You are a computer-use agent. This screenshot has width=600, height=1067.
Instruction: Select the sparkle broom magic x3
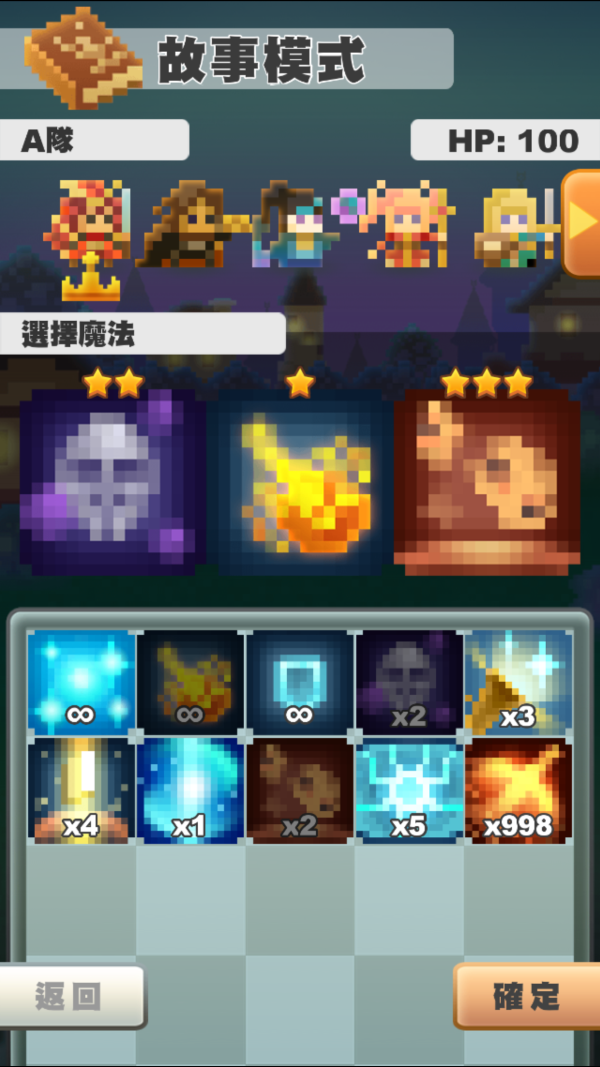tap(518, 682)
